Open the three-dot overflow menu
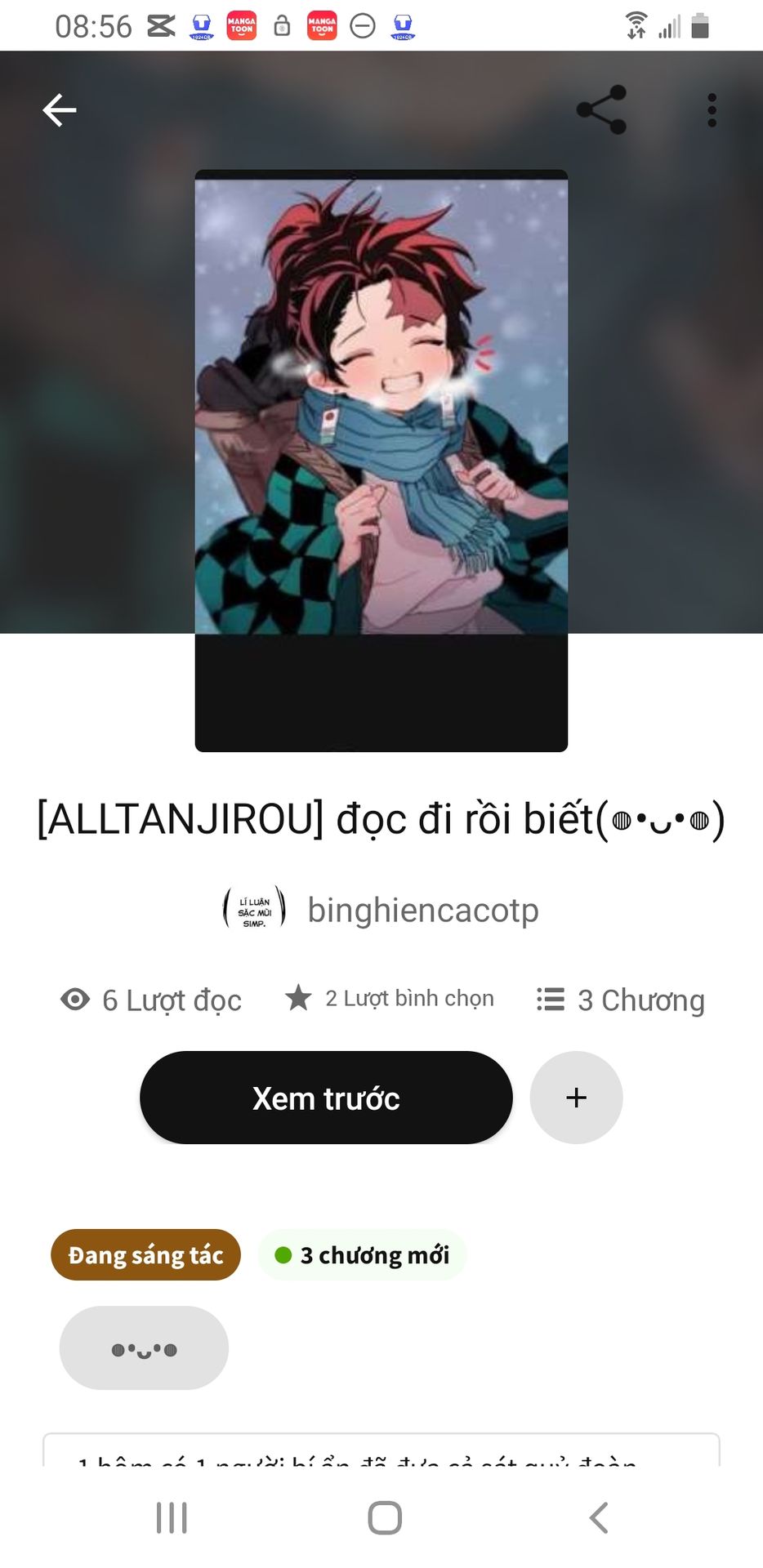763x1568 pixels. [712, 110]
